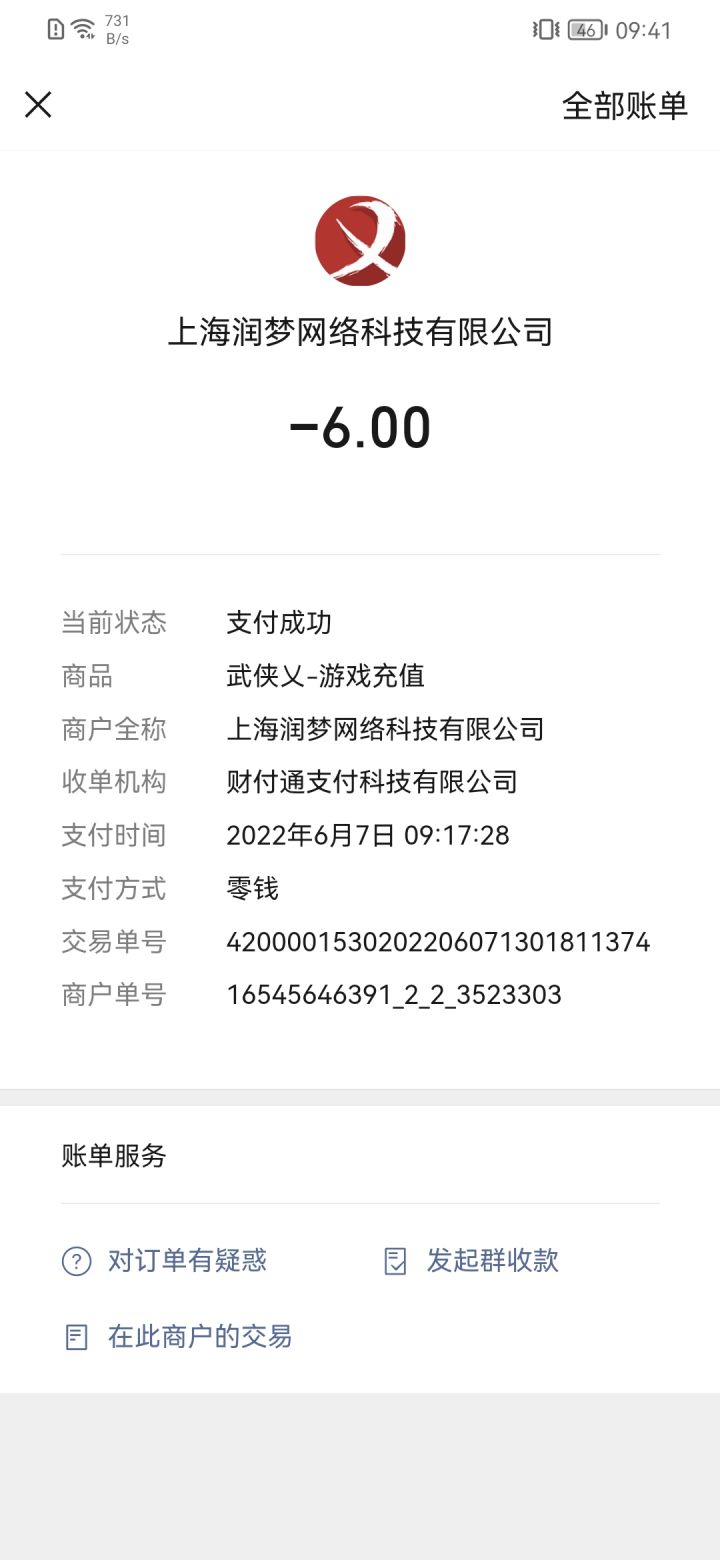Tap the document icon beside 在此商户的交易
Viewport: 720px width, 1560px height.
point(75,1335)
